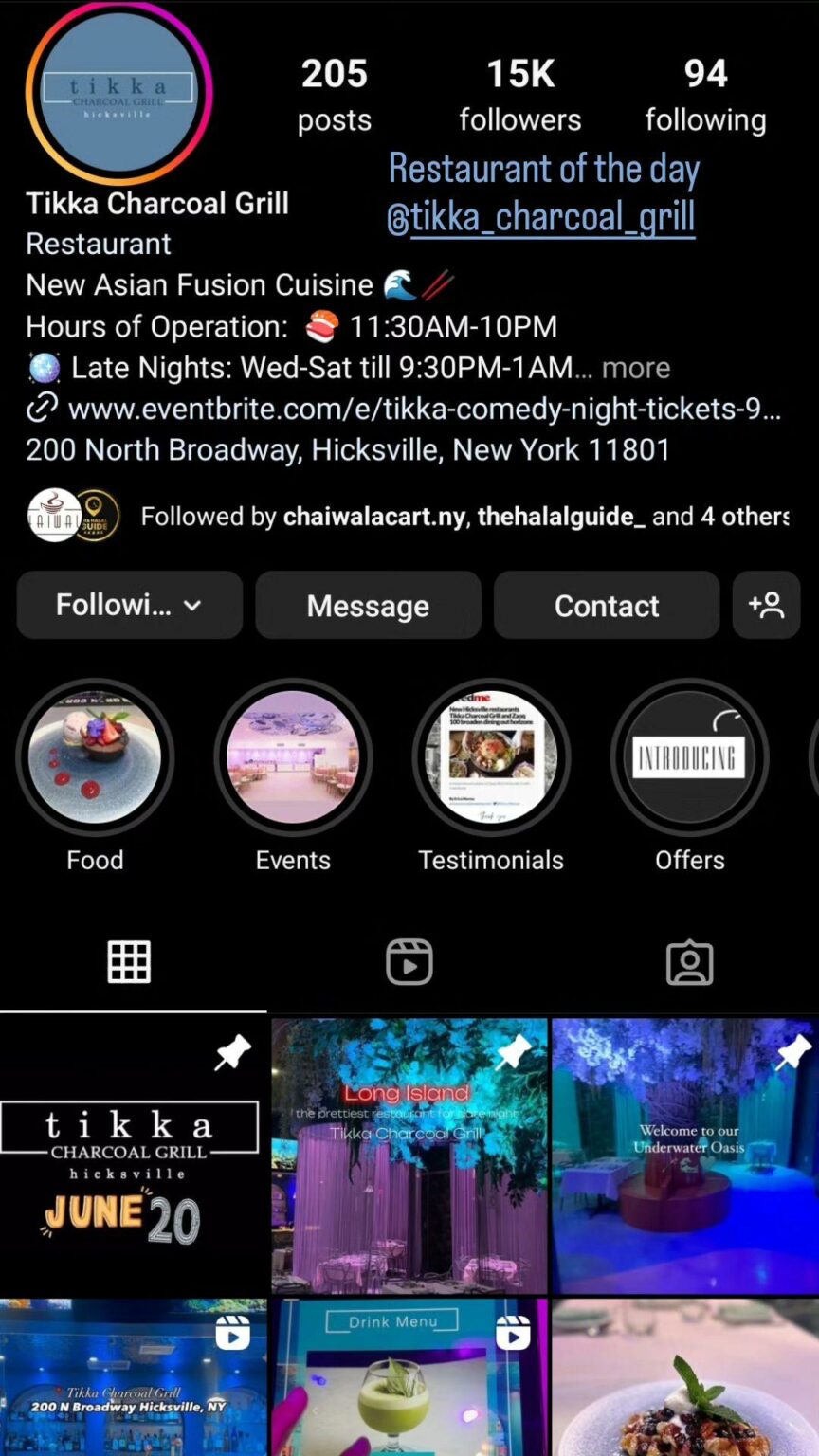View the Offers highlight
Viewport: 819px width, 1456px height.
coord(689,757)
